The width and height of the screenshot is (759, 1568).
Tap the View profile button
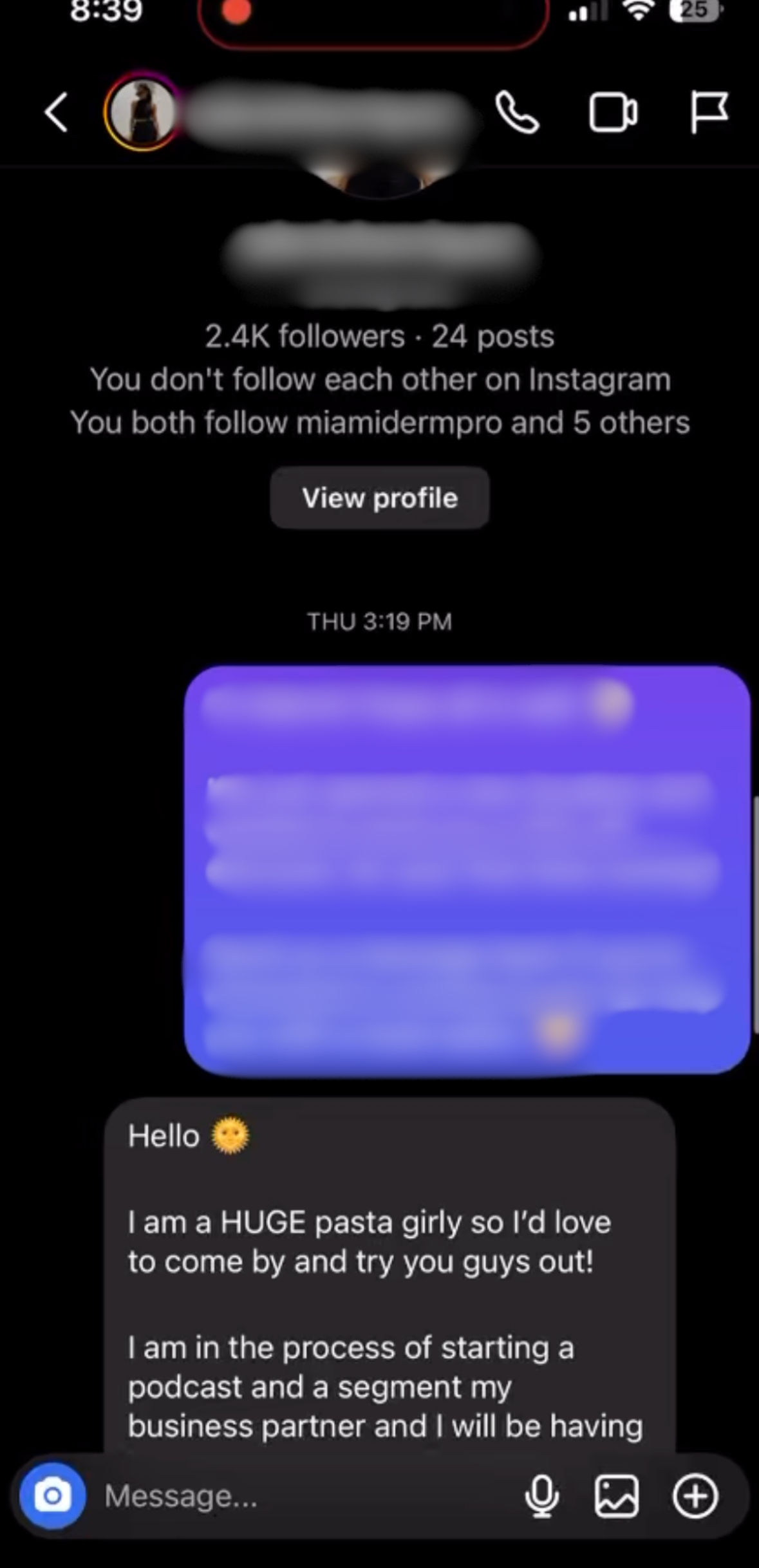[x=380, y=498]
